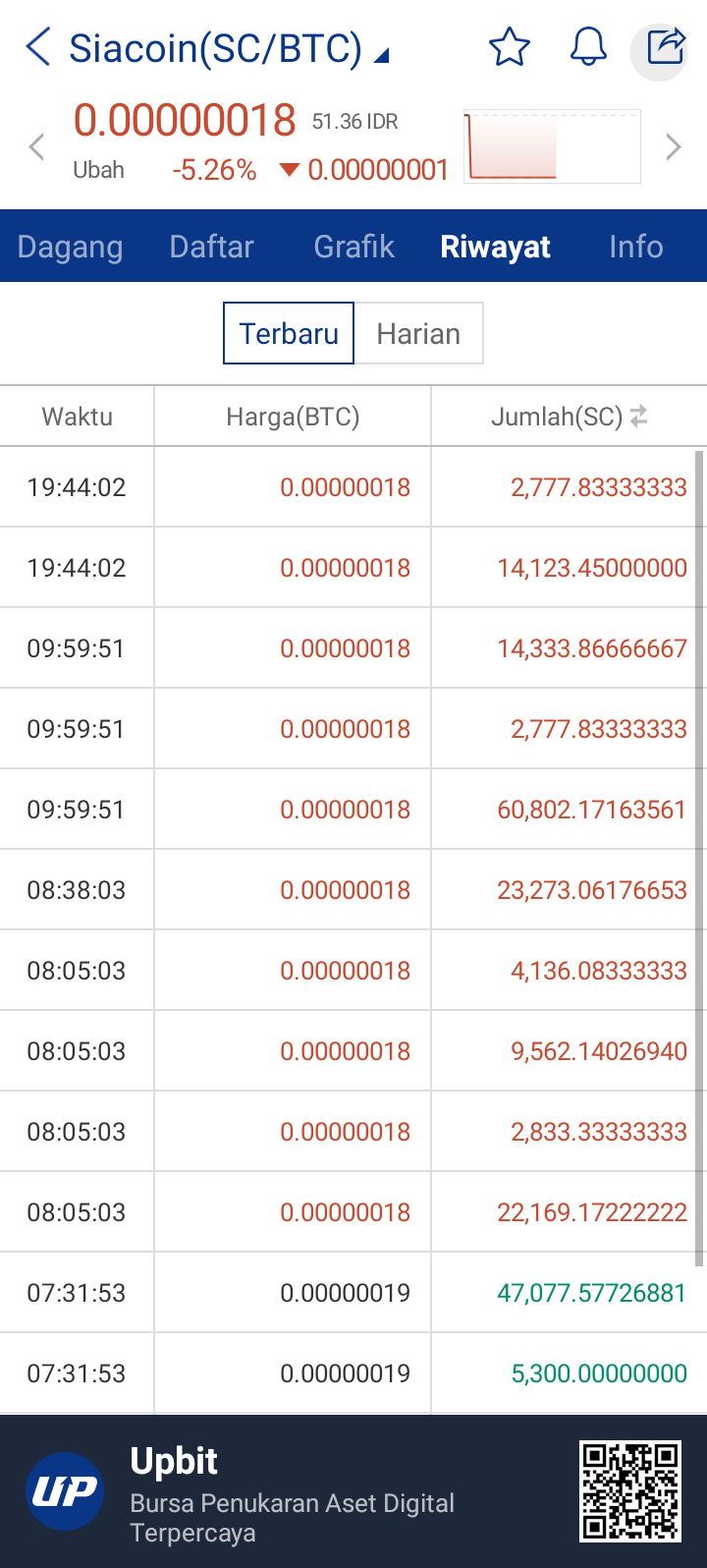
Task: Switch to the Info tab
Action: tap(636, 247)
